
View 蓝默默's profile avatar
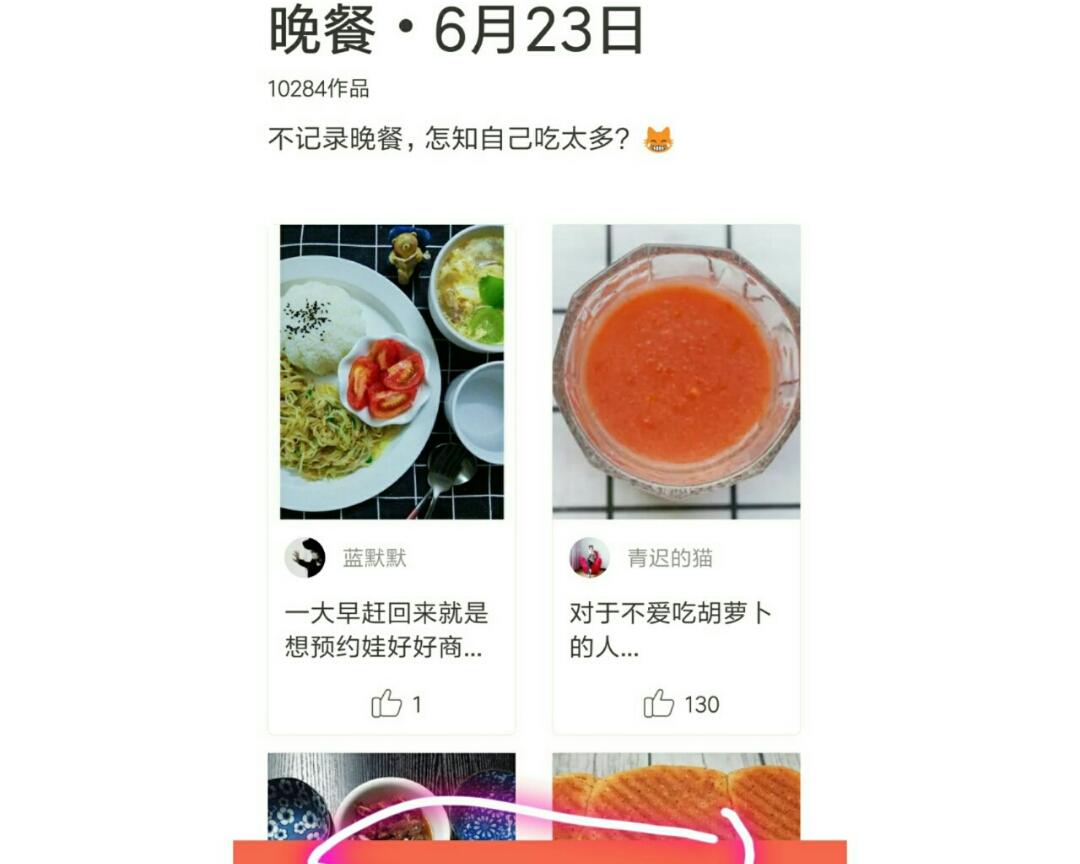coord(304,557)
